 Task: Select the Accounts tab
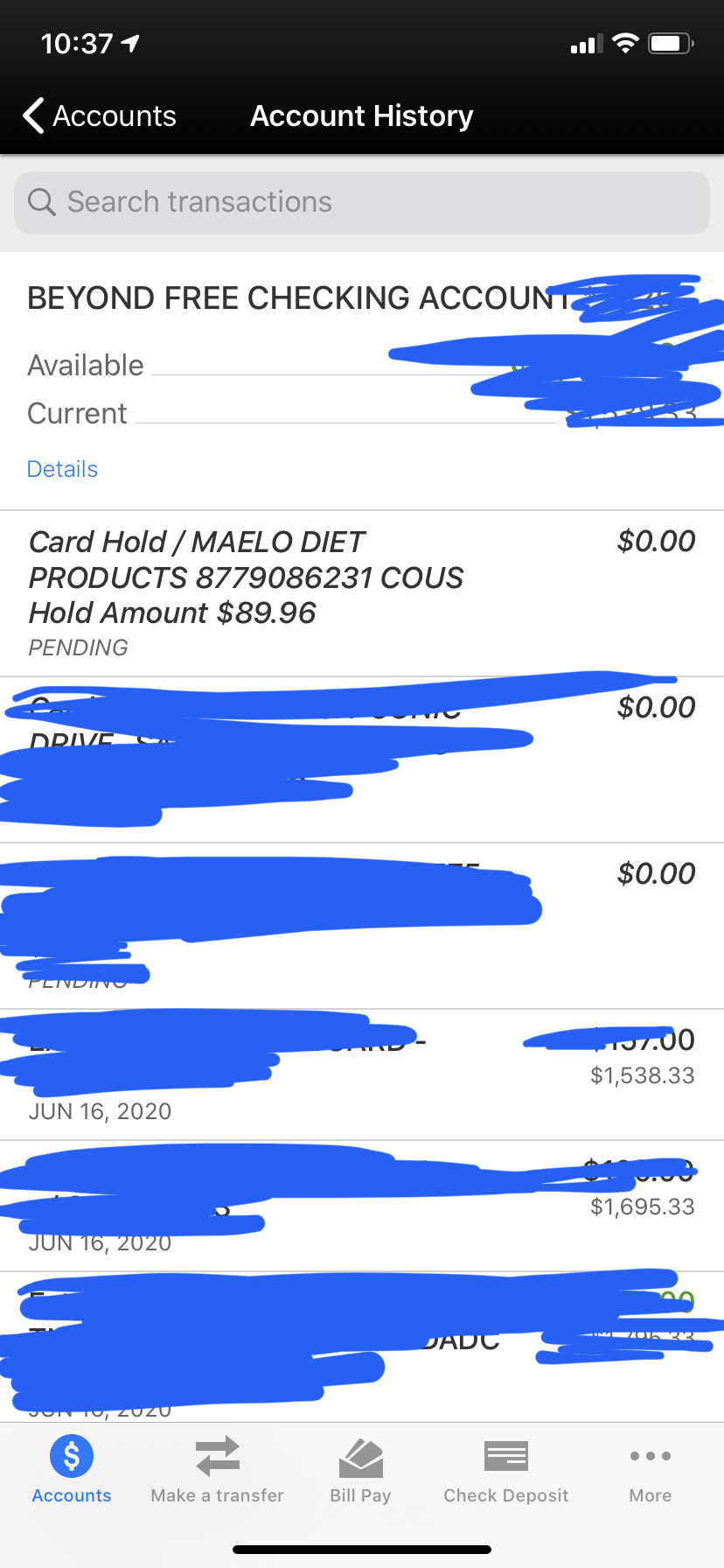[x=72, y=1470]
